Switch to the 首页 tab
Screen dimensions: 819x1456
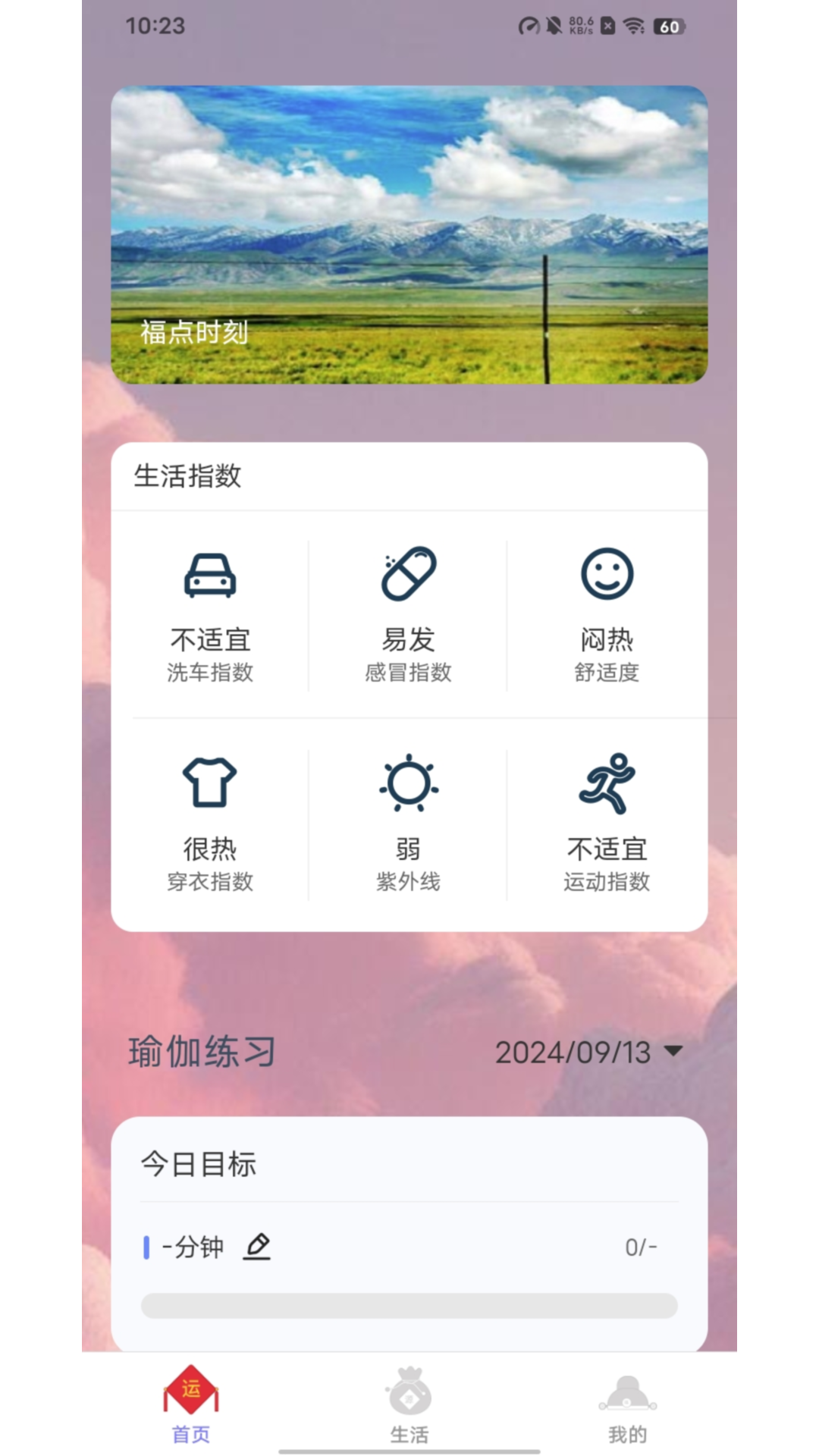[x=191, y=1405]
